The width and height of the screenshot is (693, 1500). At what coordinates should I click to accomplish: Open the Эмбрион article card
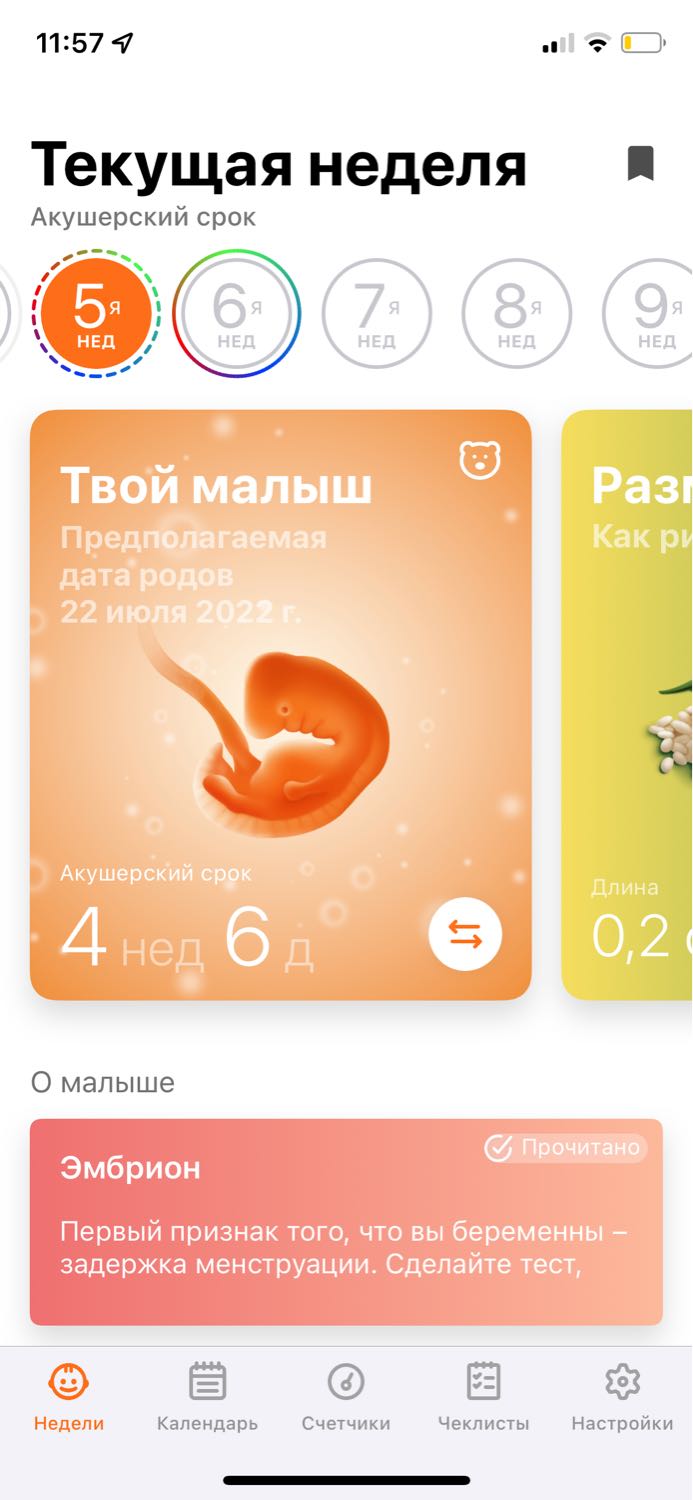point(346,1222)
